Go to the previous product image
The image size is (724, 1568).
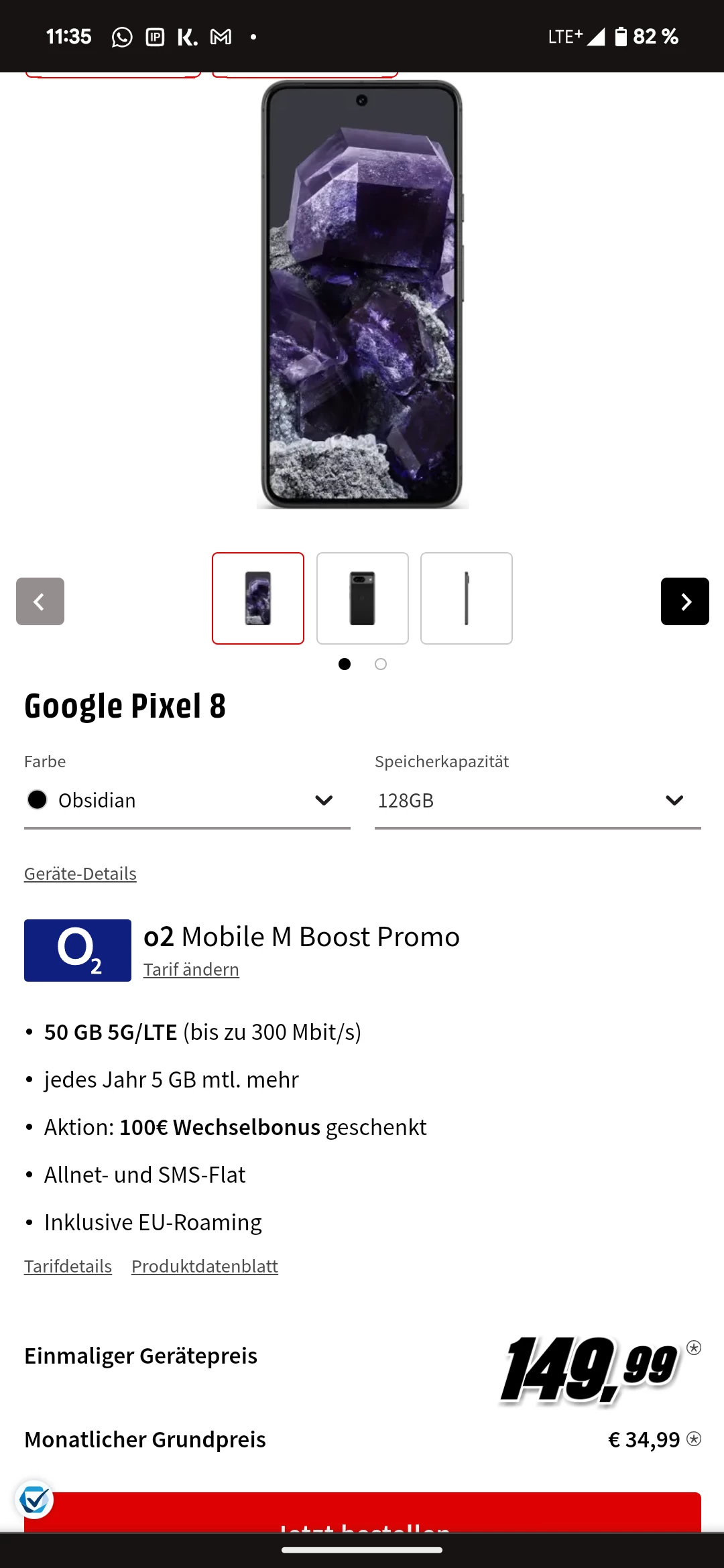tap(40, 601)
